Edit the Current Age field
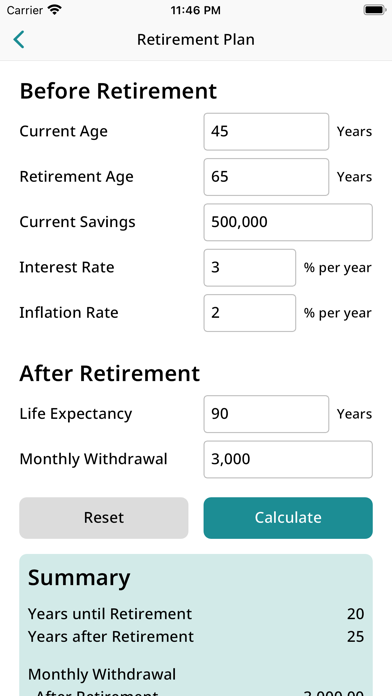Screen dimensions: 392x696 coord(266,132)
